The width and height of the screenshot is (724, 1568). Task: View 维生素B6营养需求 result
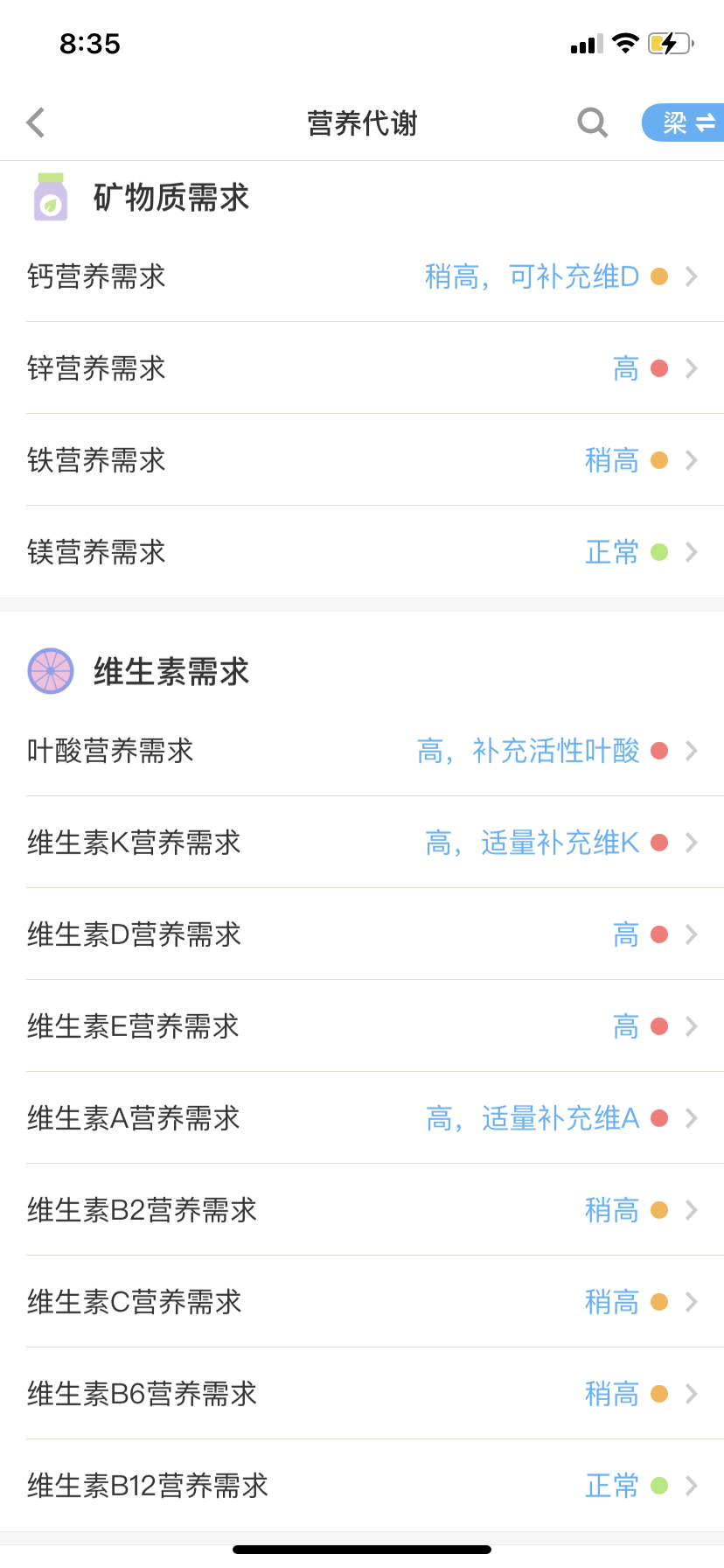click(x=362, y=1394)
